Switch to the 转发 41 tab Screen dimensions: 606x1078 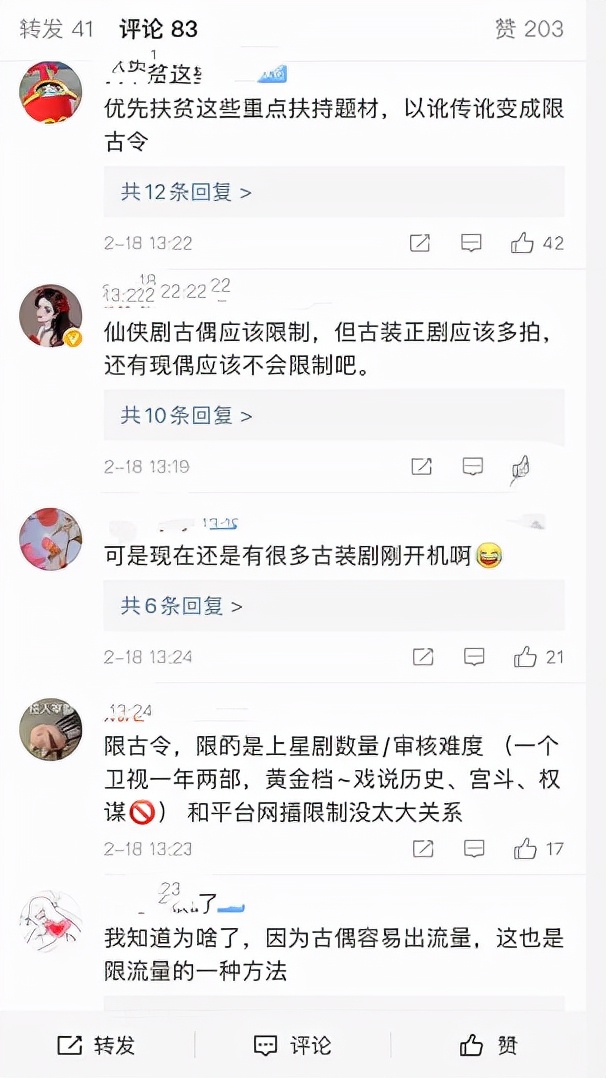[56, 29]
